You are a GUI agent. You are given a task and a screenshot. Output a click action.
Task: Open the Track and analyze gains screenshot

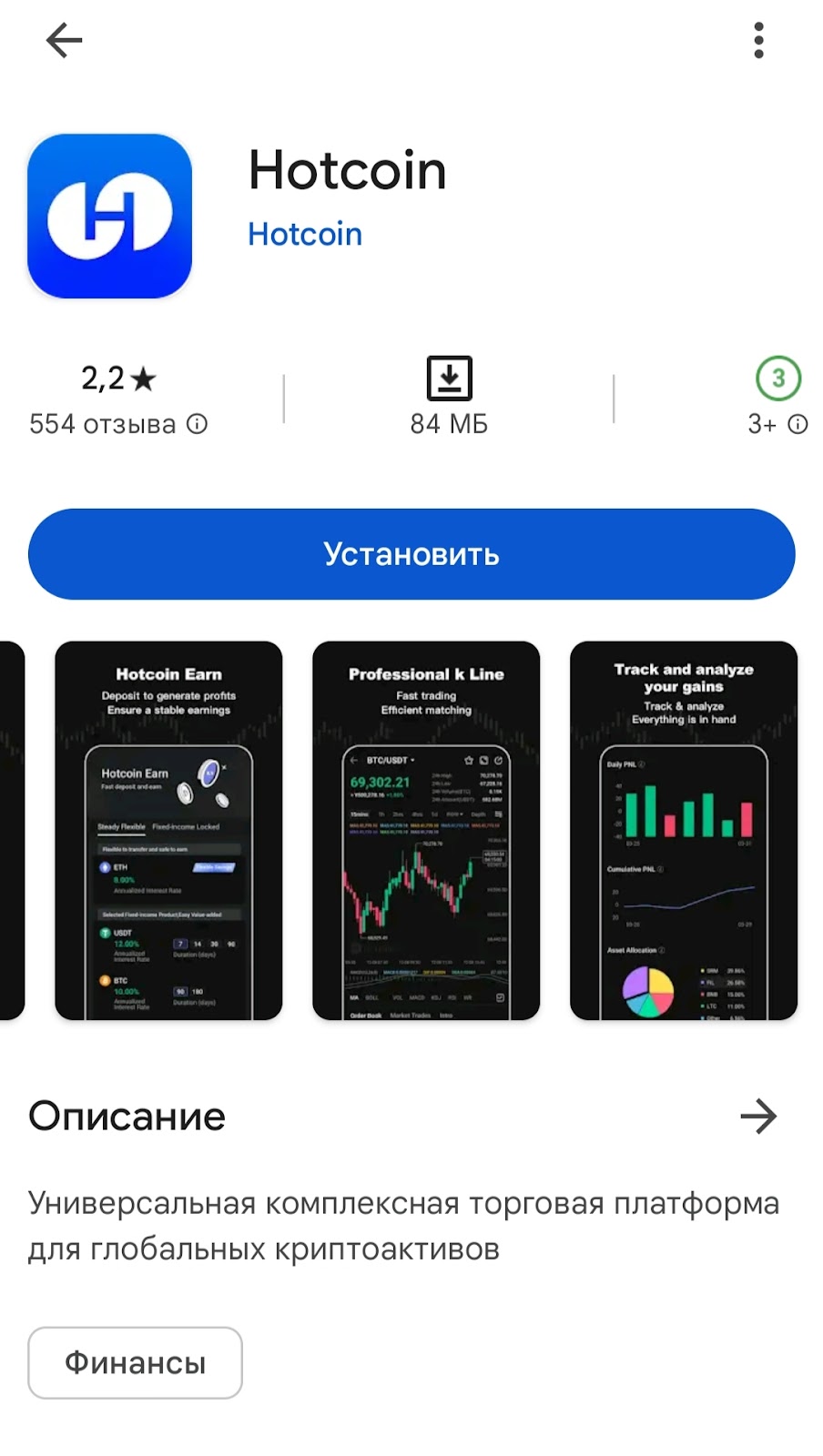pos(684,830)
